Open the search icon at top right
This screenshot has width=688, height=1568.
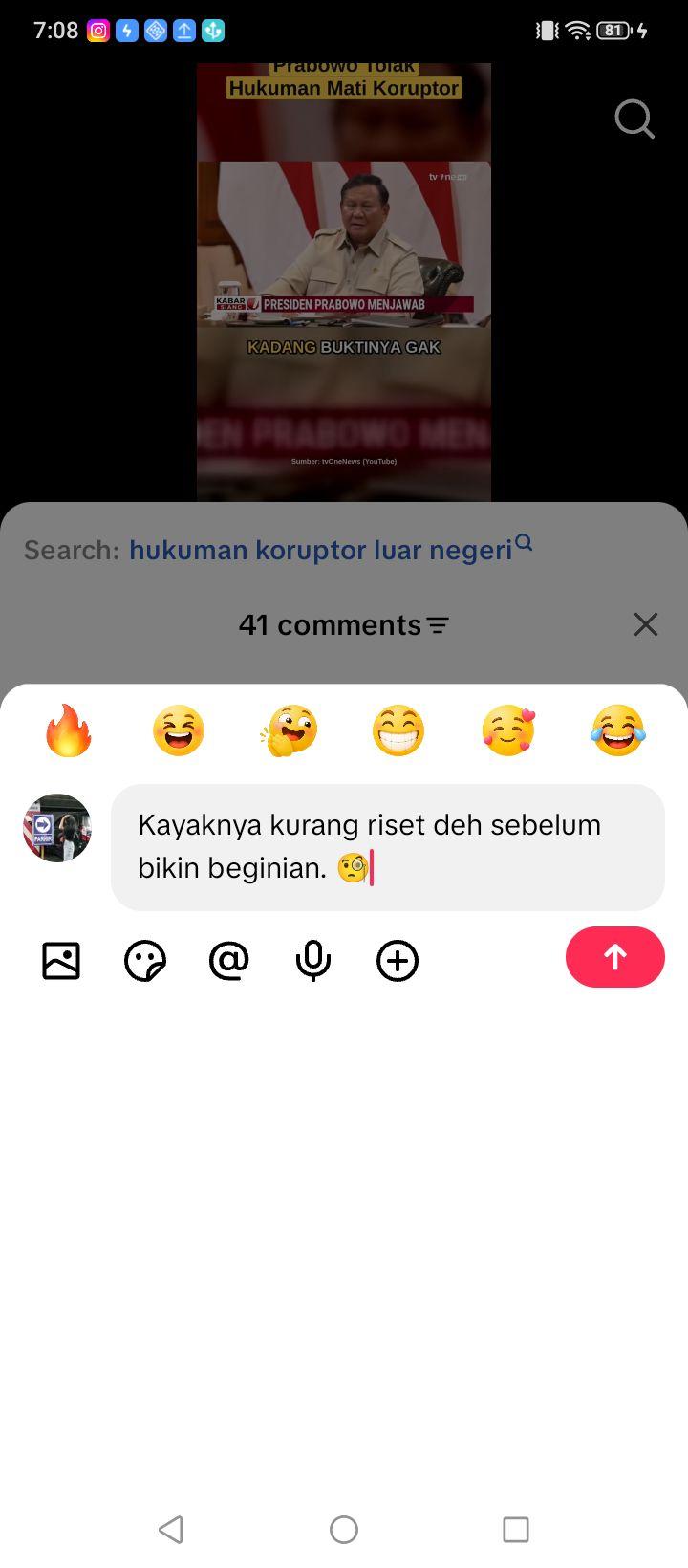pyautogui.click(x=634, y=120)
